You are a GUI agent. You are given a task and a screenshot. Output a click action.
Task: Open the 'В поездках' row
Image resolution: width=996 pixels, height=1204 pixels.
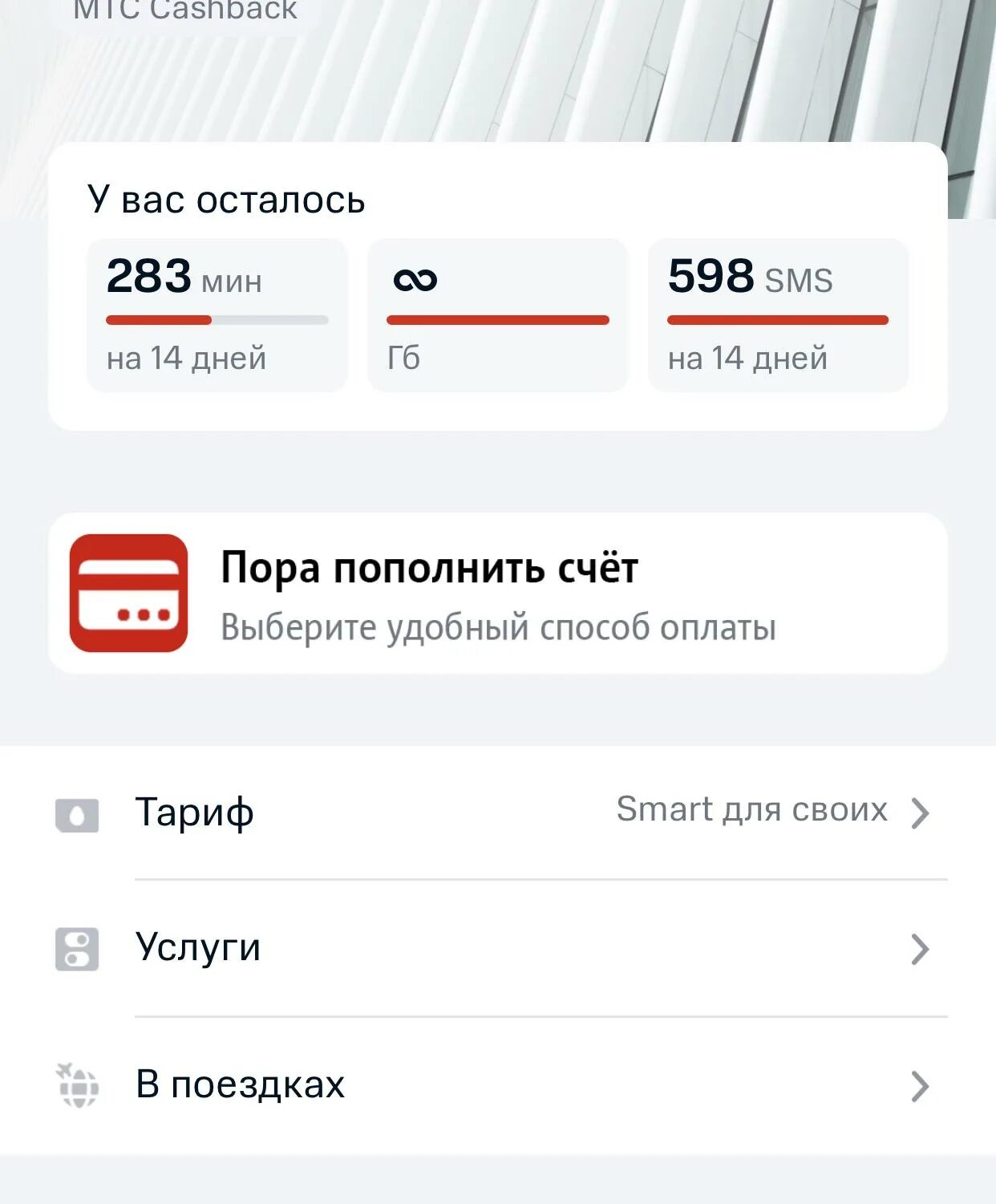(x=497, y=1085)
